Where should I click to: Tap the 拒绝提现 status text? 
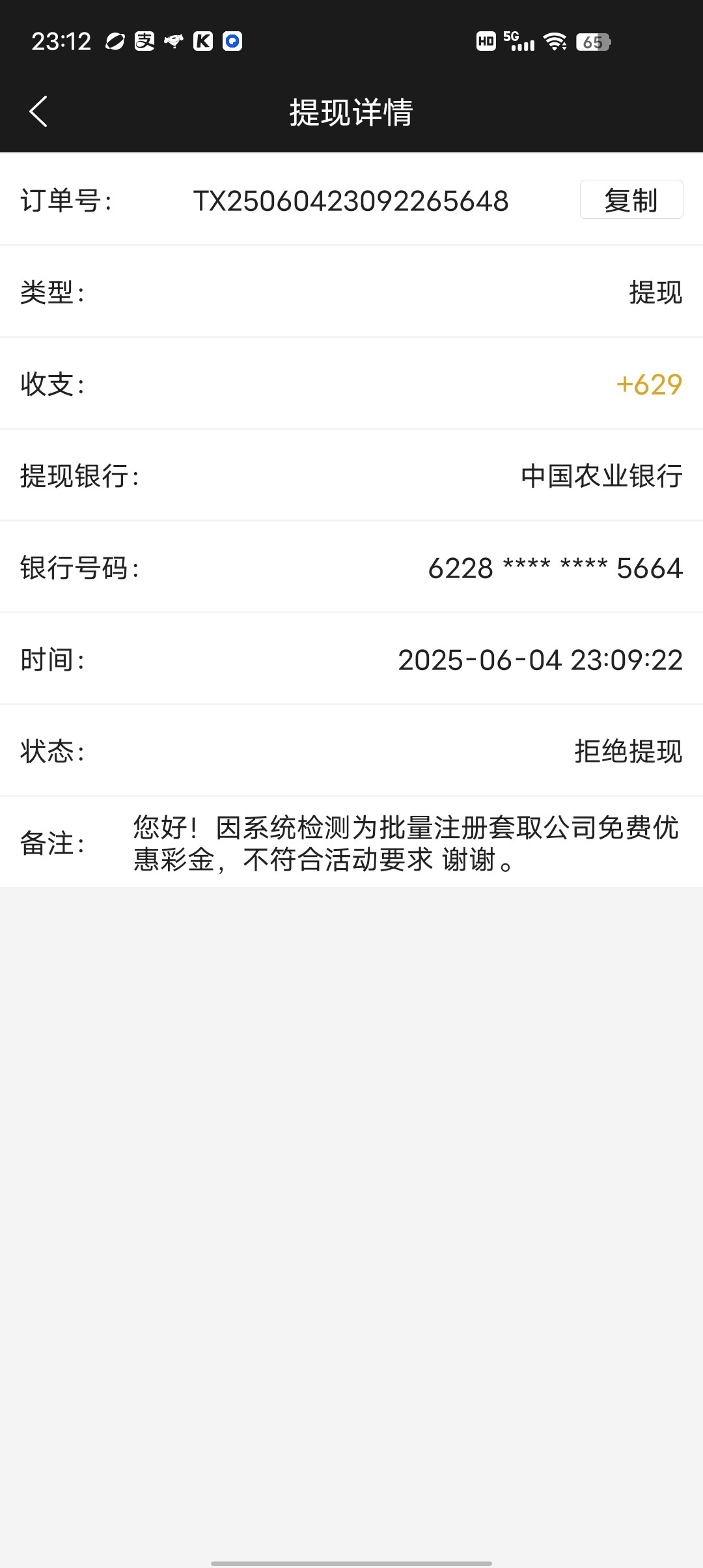pos(627,752)
